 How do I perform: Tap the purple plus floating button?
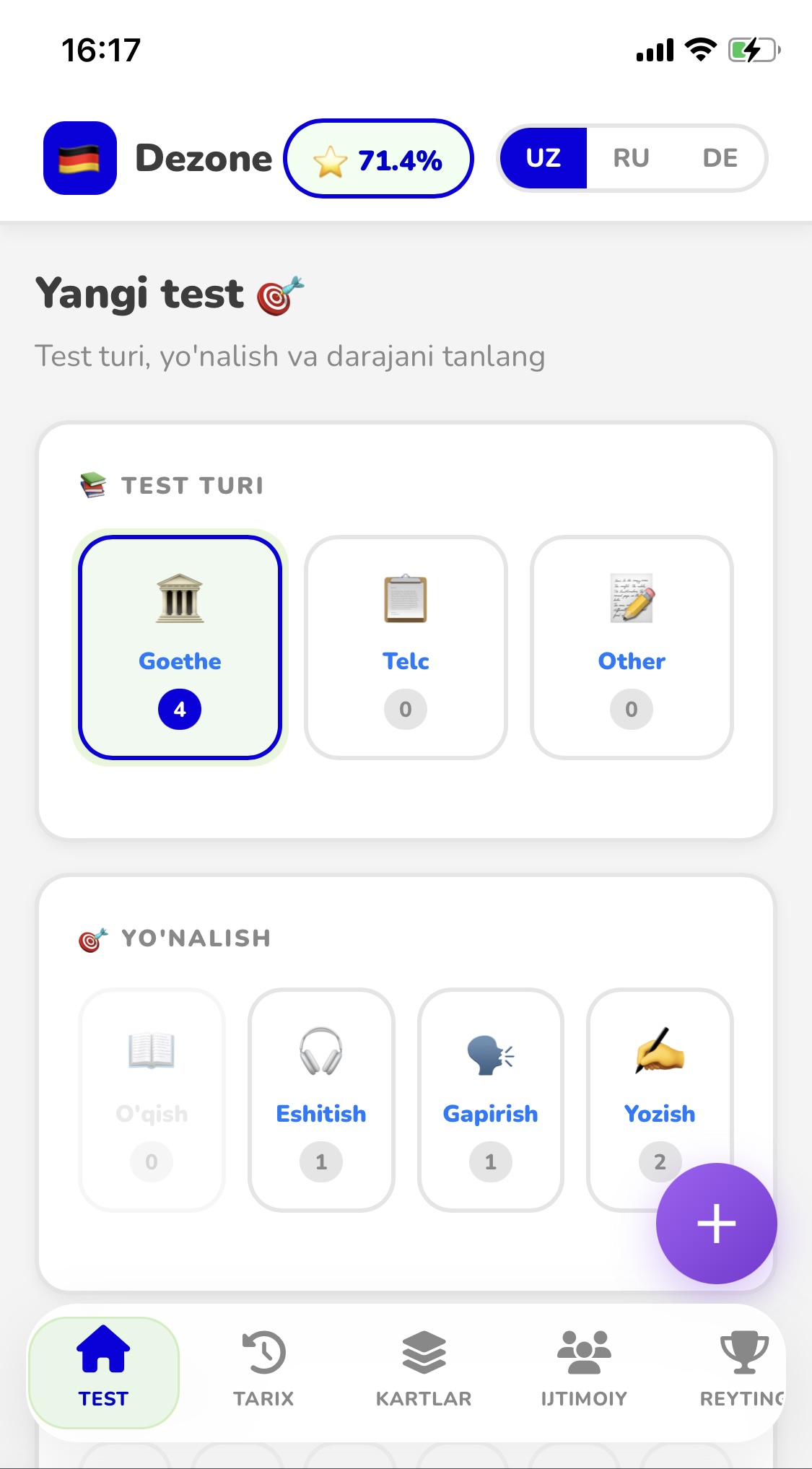(x=716, y=1224)
